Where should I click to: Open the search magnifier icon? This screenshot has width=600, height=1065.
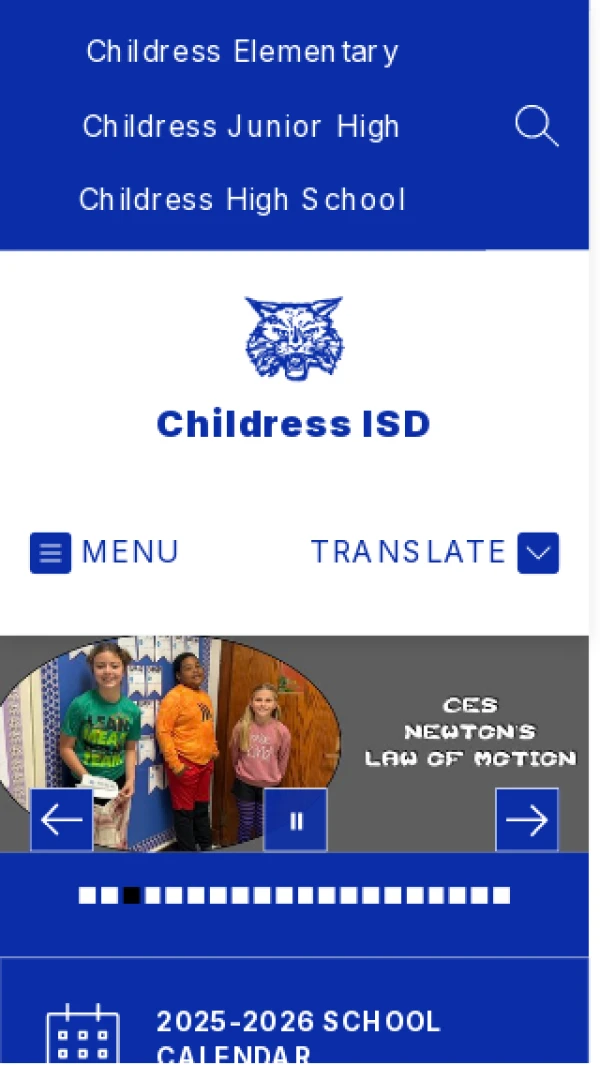[x=536, y=127]
